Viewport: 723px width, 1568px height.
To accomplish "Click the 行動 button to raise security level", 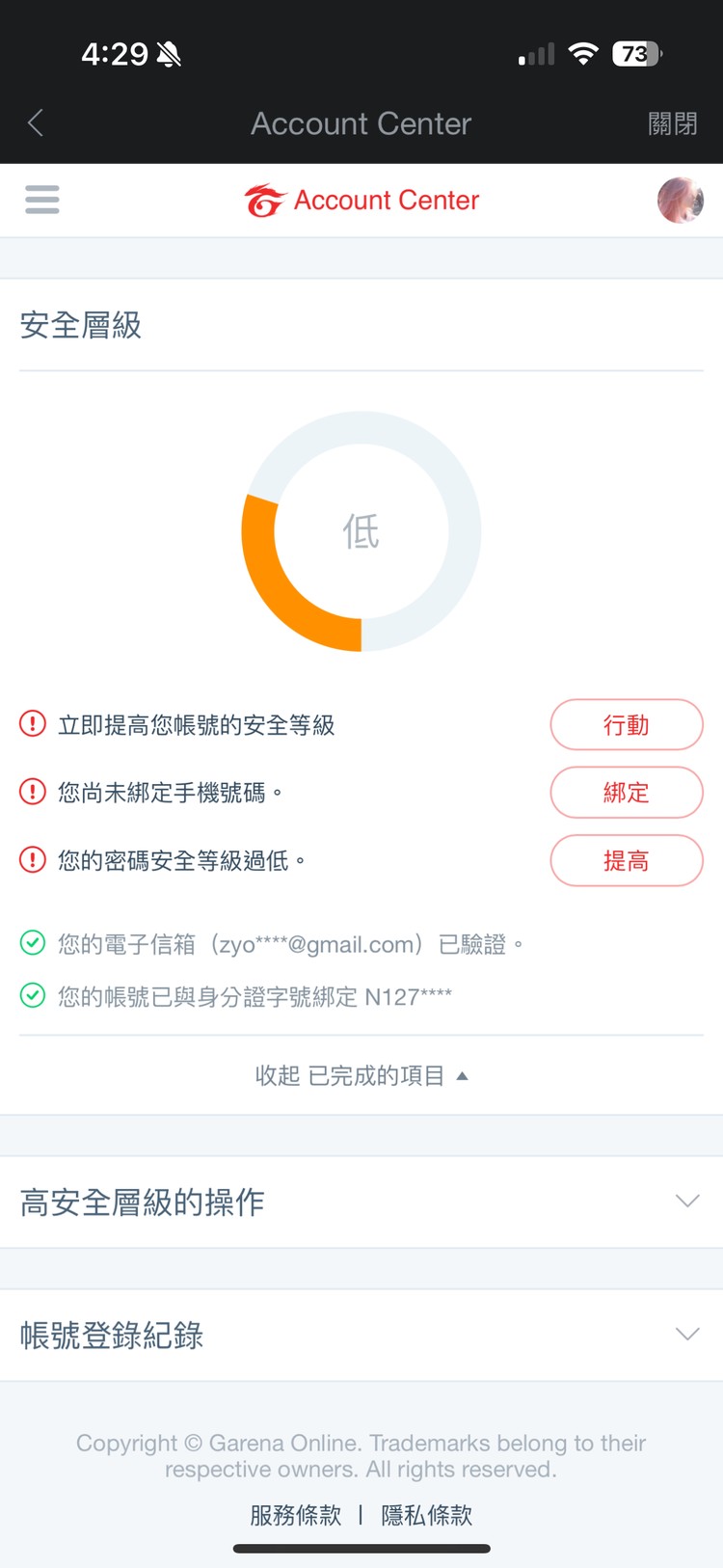I will [x=627, y=724].
